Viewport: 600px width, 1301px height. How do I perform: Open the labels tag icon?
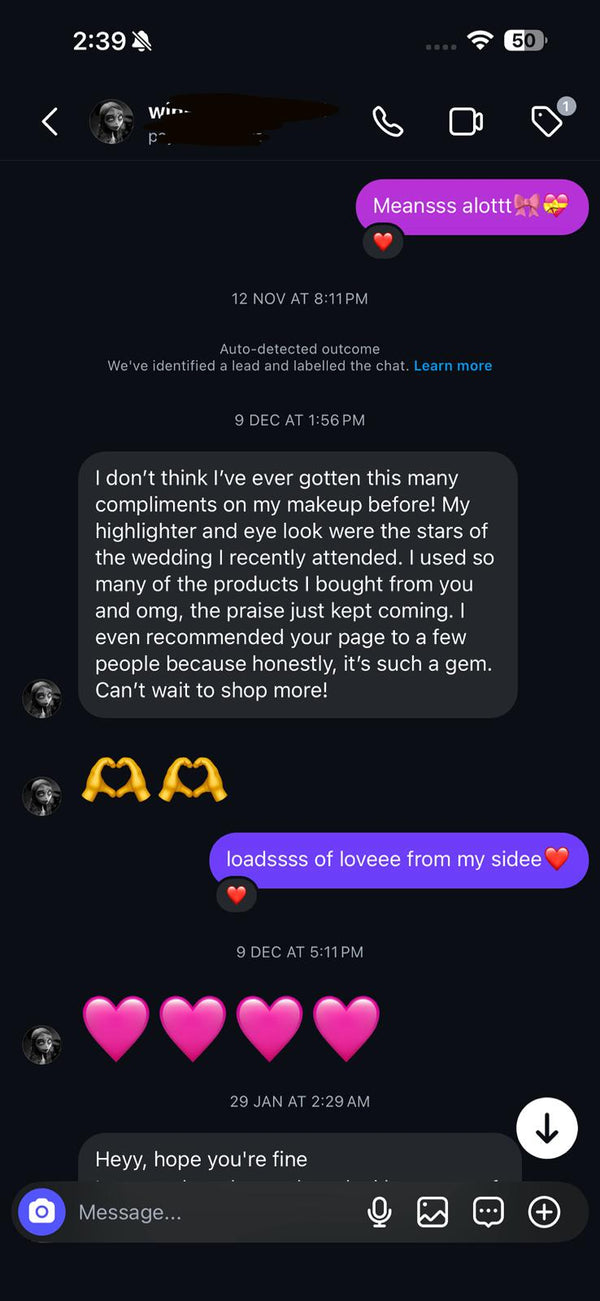[547, 122]
